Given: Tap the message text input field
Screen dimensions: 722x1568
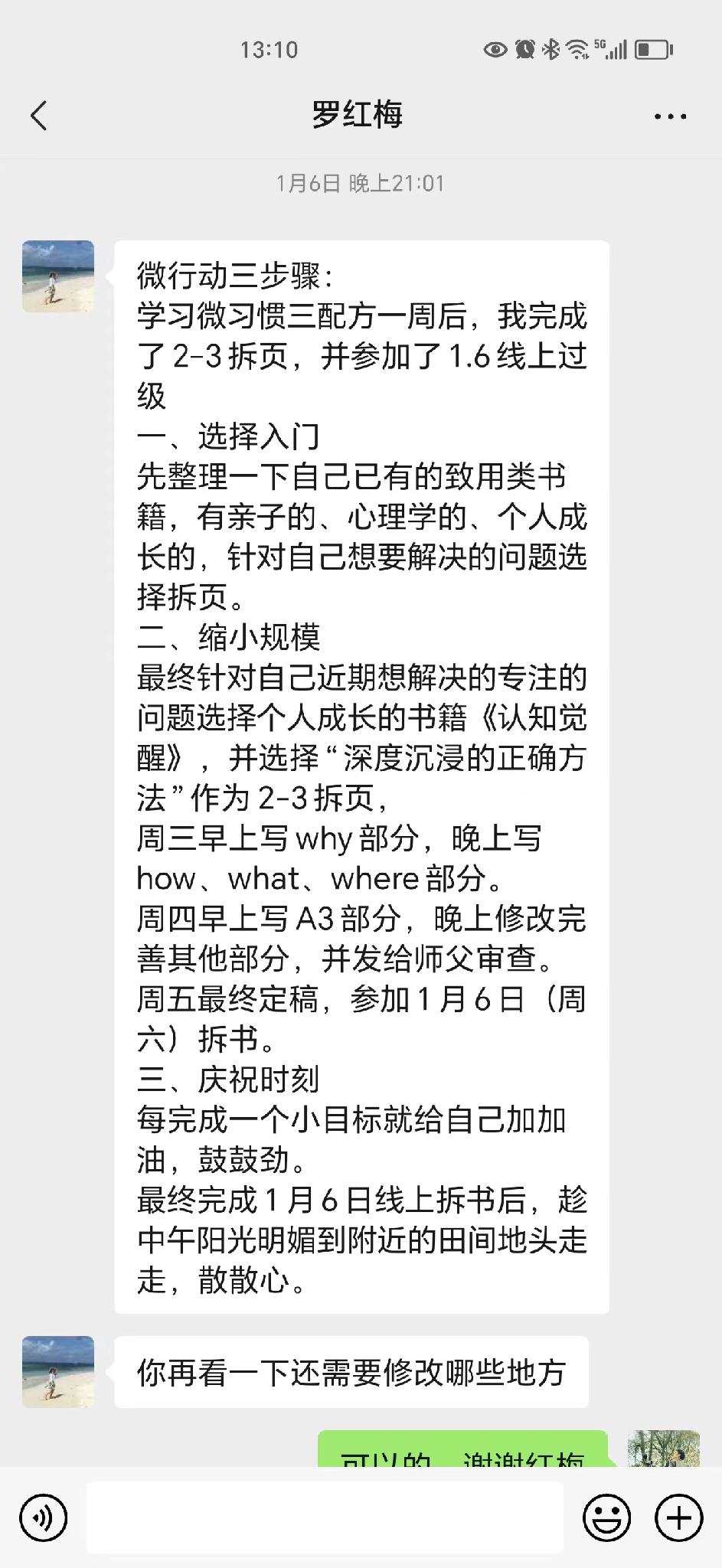Looking at the screenshot, I should tap(325, 1517).
